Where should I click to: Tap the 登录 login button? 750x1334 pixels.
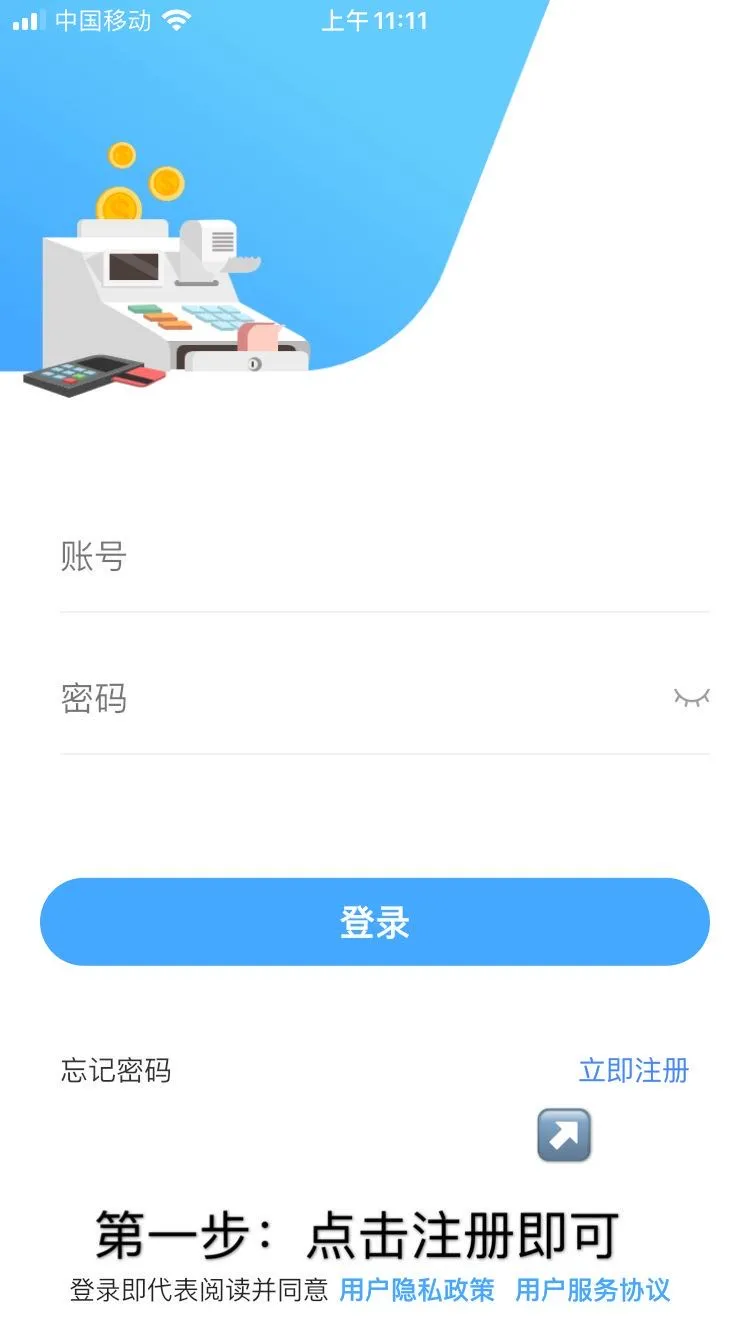(x=375, y=922)
